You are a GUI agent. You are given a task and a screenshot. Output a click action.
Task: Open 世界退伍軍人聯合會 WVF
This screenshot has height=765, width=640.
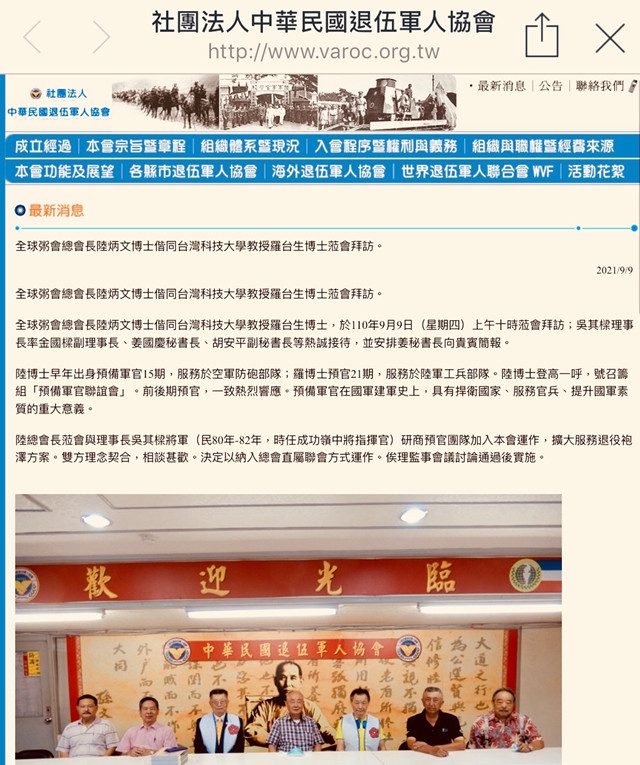[477, 171]
